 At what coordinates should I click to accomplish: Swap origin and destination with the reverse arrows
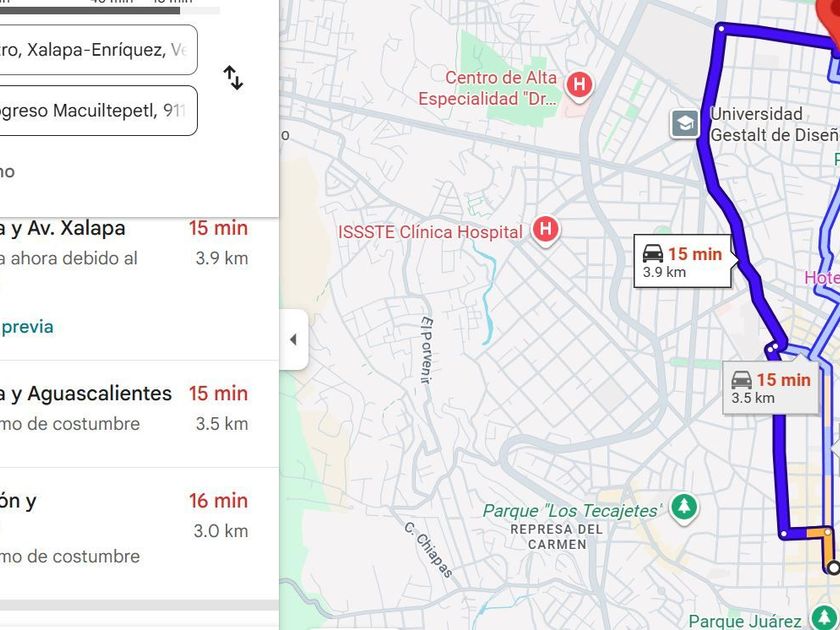(233, 78)
